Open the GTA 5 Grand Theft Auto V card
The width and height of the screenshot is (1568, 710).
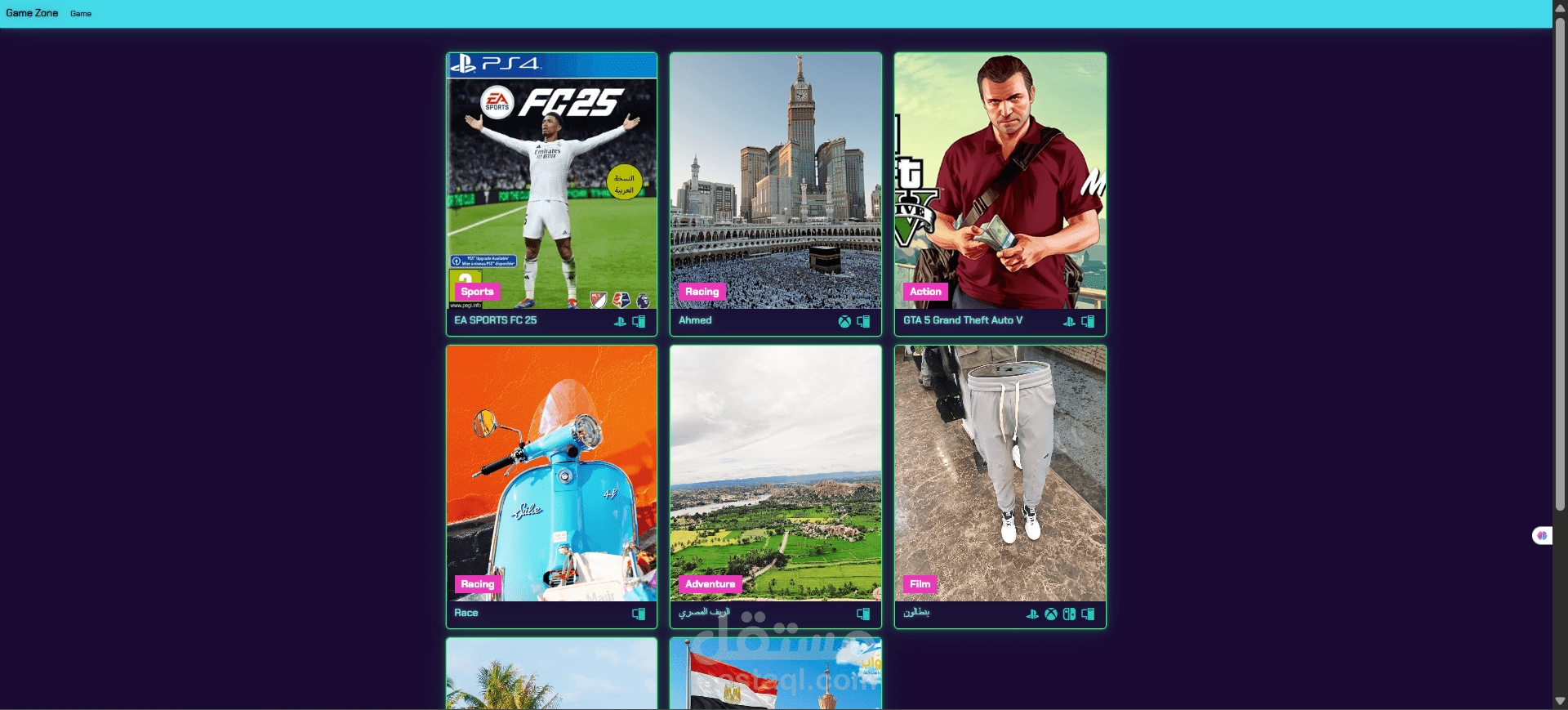[1000, 194]
